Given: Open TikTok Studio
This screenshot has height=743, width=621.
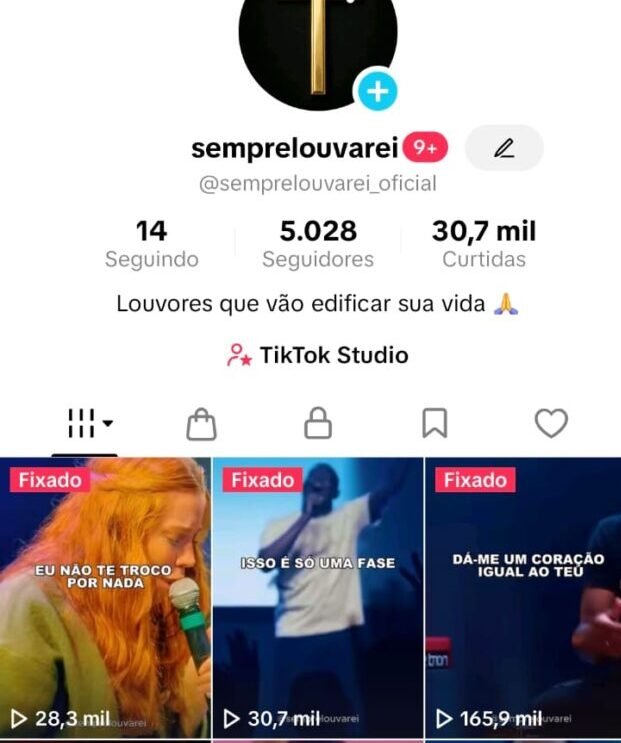Looking at the screenshot, I should 318,355.
